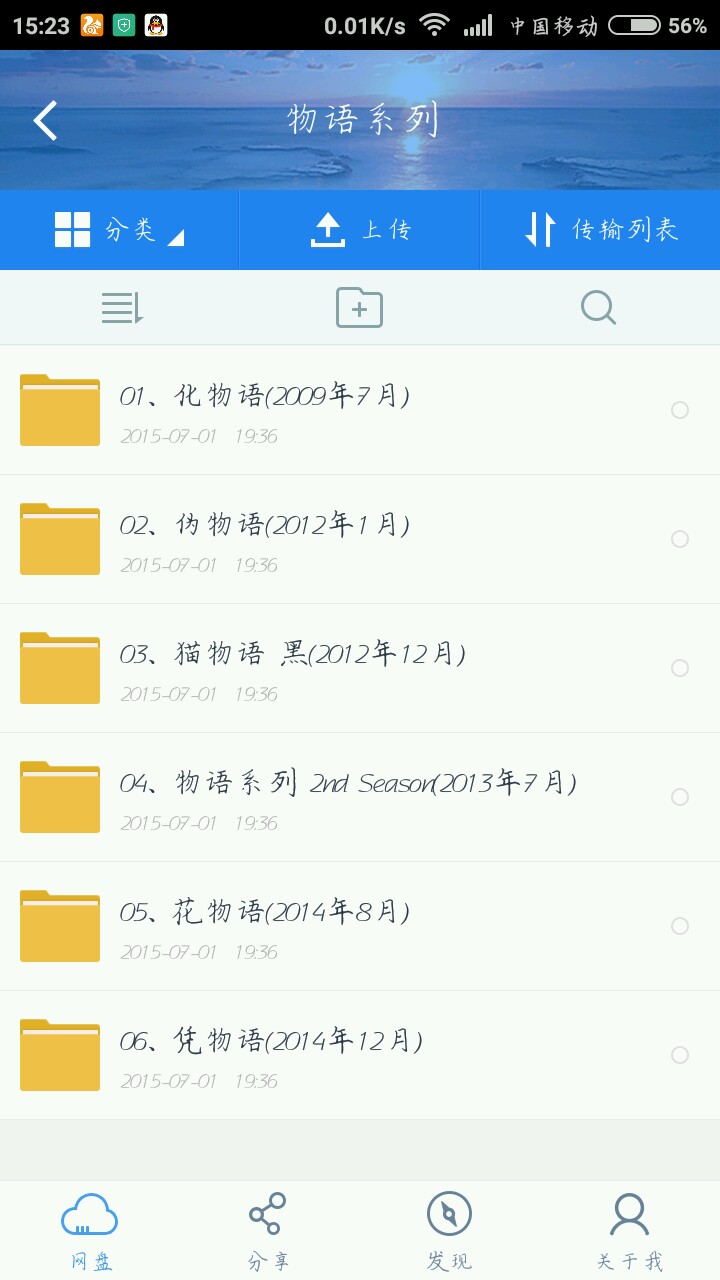Open folder 05、花物语(2014年8月)
Screen dimensions: 720x1280
[x=265, y=925]
